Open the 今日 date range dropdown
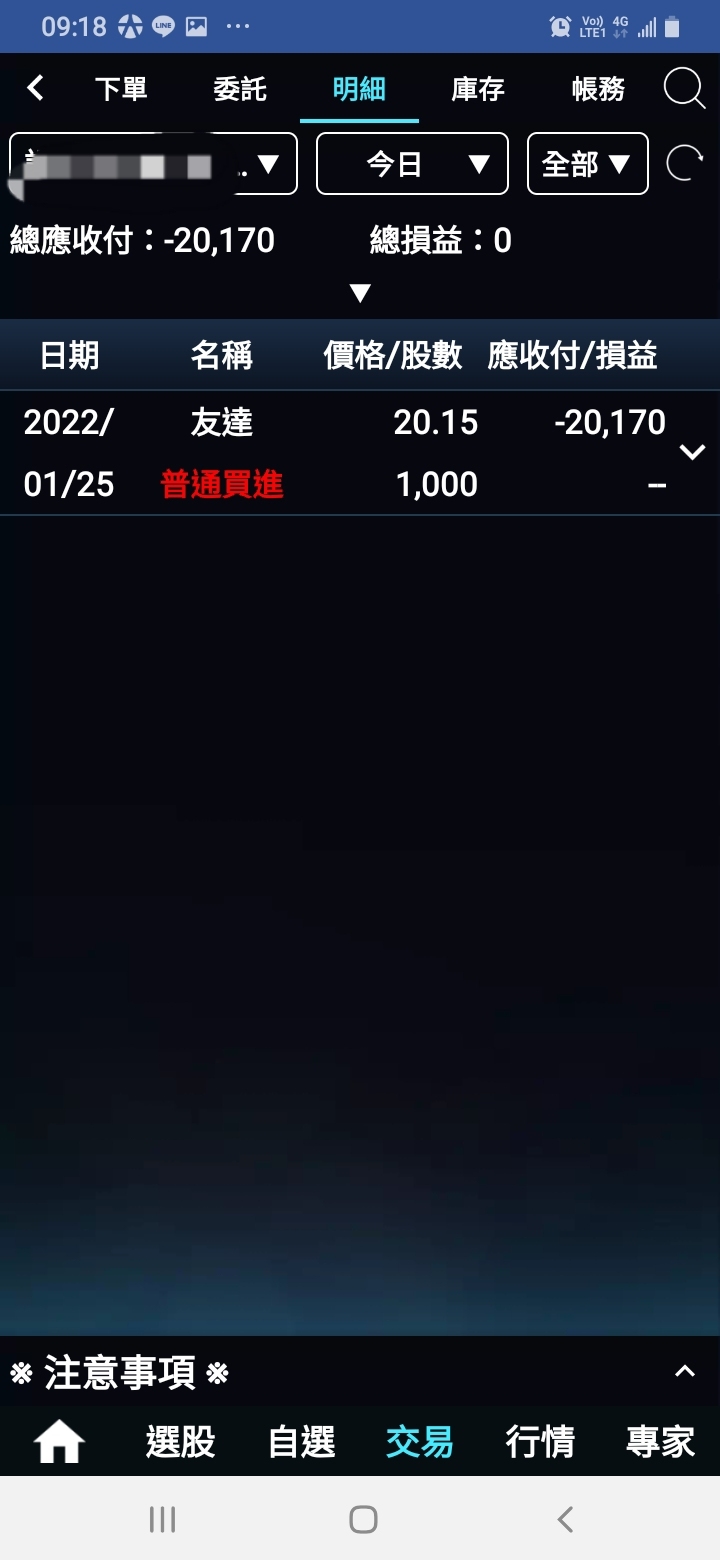 [x=412, y=163]
